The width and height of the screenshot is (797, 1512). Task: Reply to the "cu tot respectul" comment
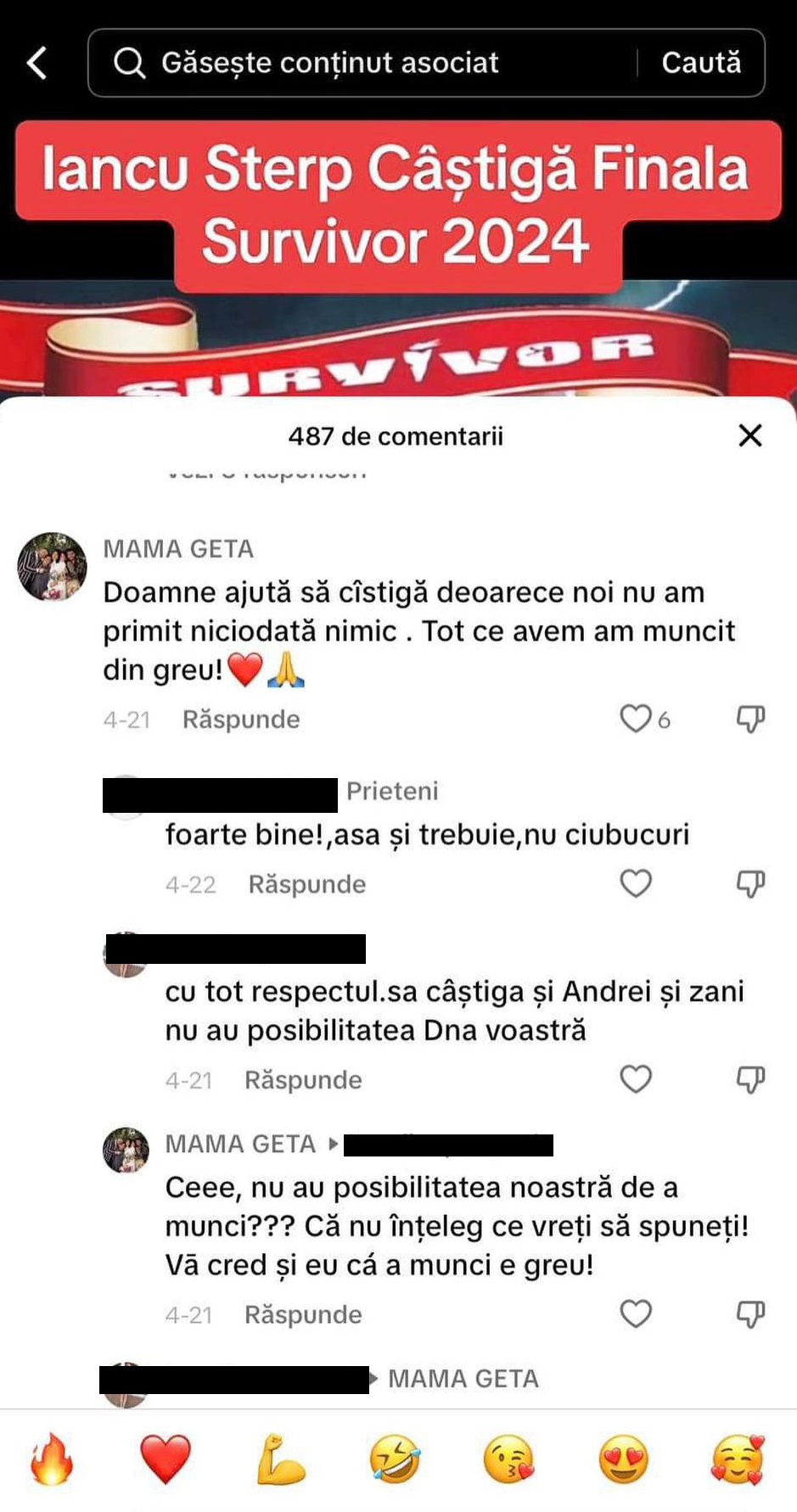pyautogui.click(x=303, y=1080)
